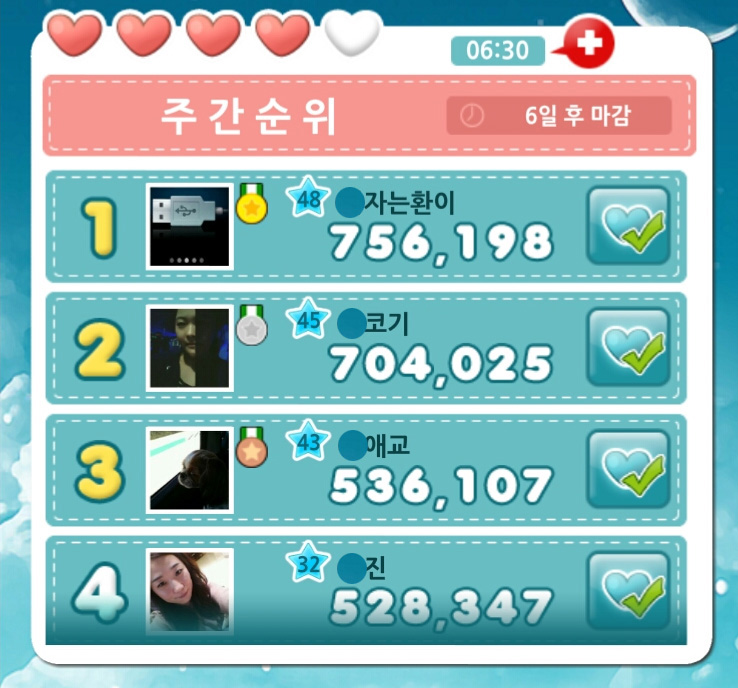Send a heart to 자는환이
Image resolution: width=738 pixels, height=688 pixels.
627,225
